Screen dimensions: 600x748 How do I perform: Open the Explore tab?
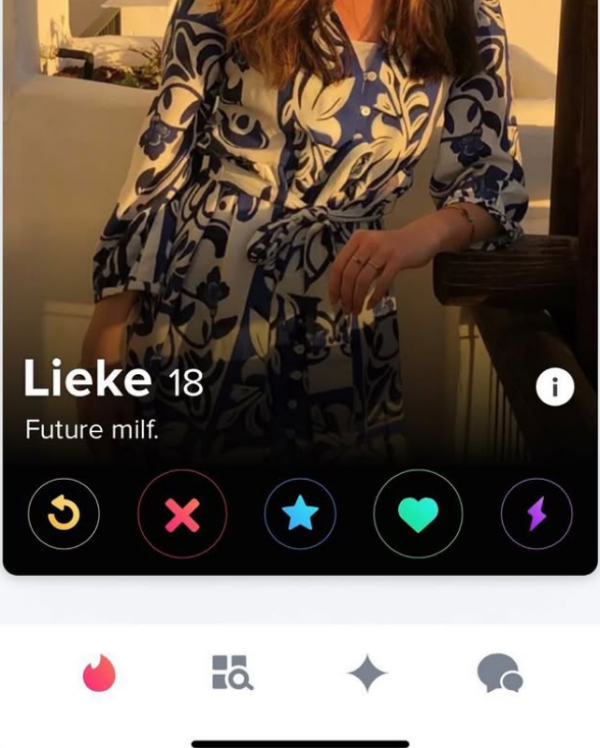232,674
